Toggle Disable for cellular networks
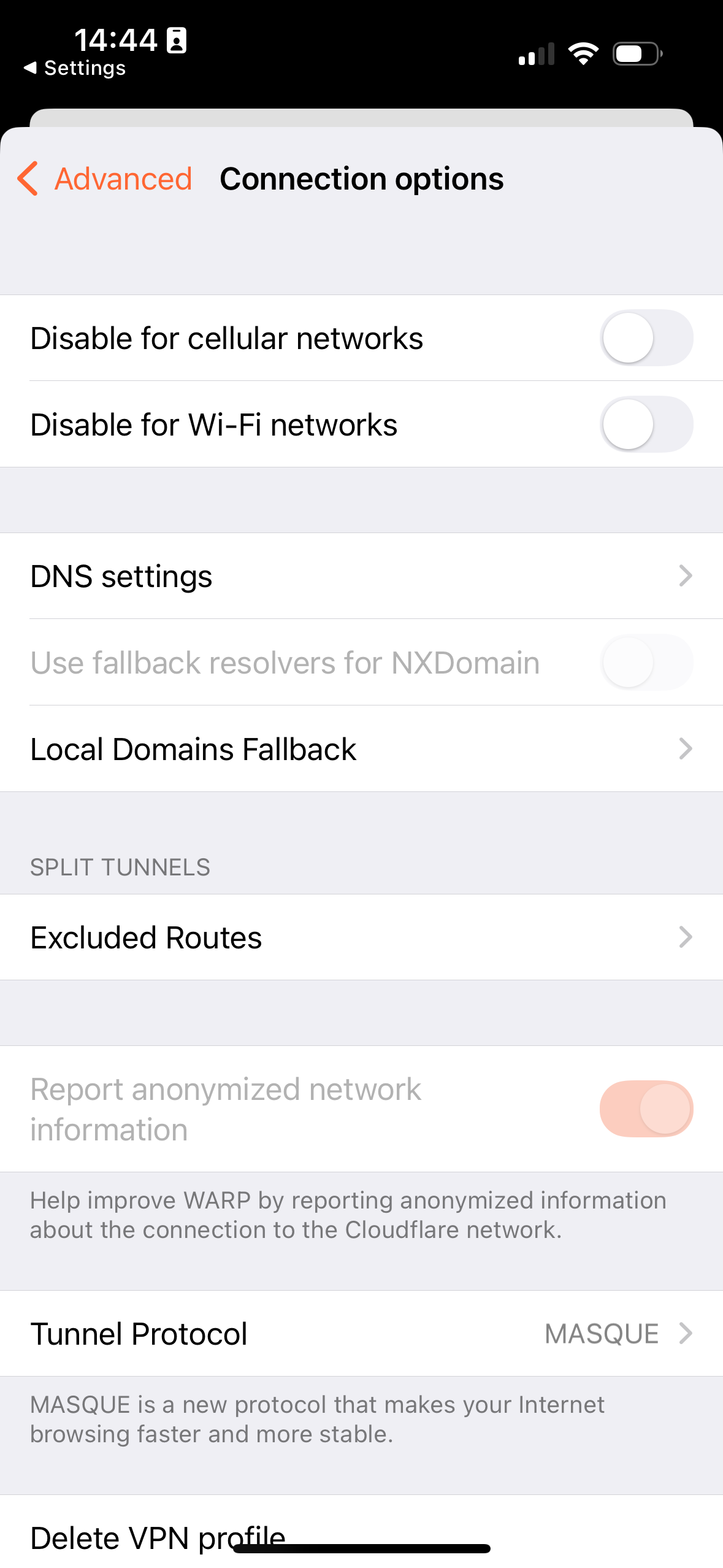The image size is (723, 1568). click(646, 338)
